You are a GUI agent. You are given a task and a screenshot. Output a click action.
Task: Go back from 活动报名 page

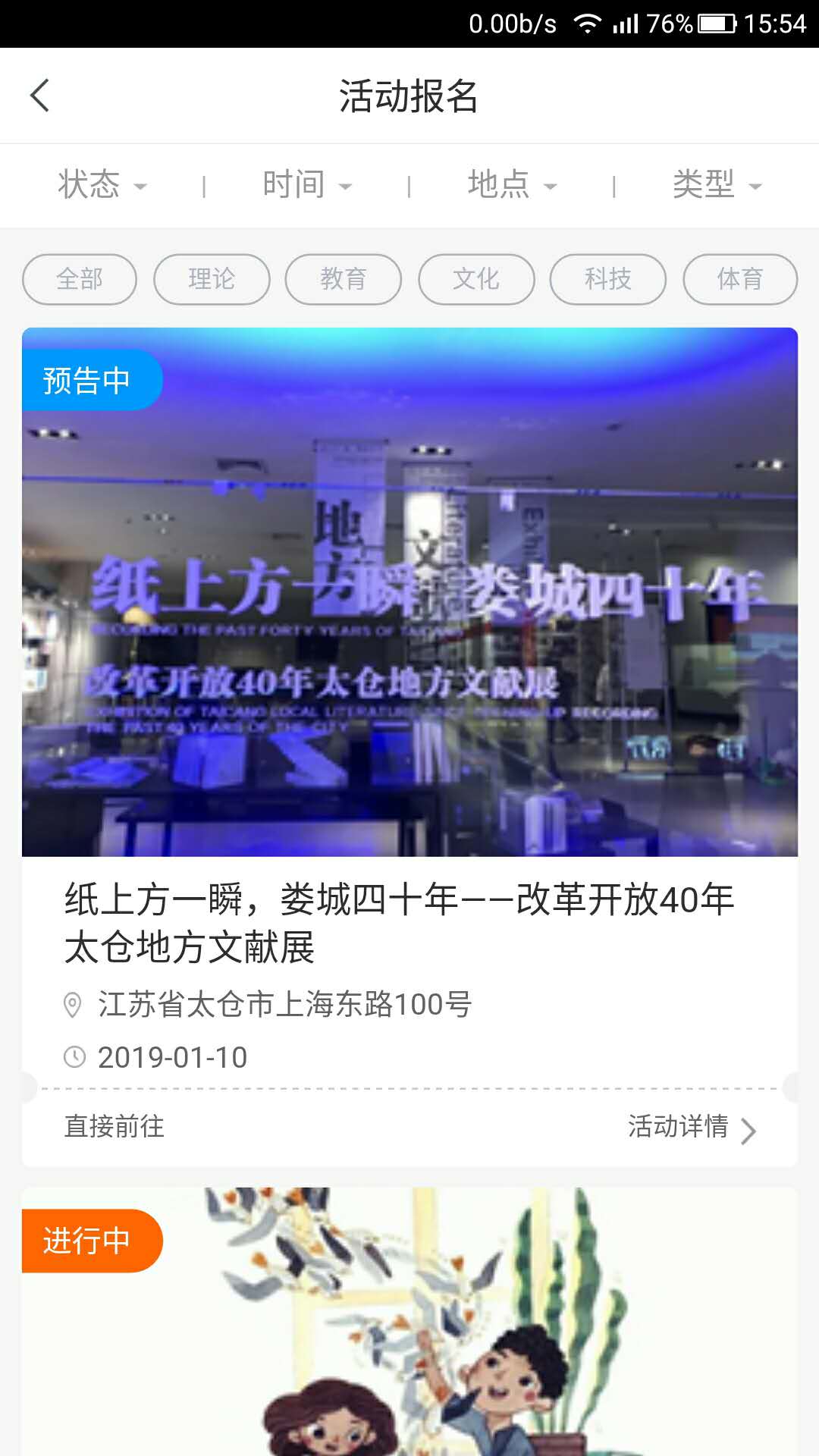pos(39,96)
